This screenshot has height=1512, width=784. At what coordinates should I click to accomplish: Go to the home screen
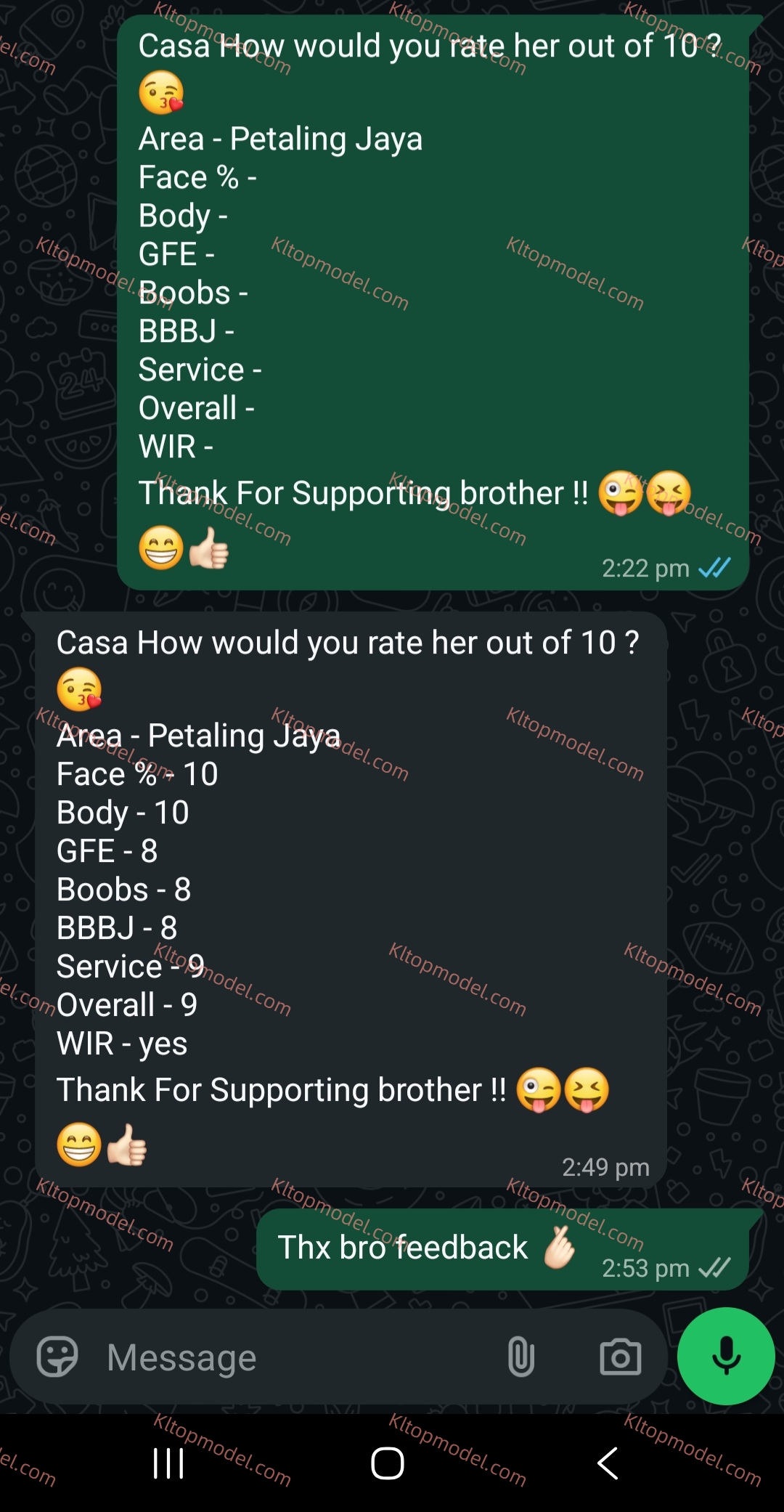tap(388, 1463)
